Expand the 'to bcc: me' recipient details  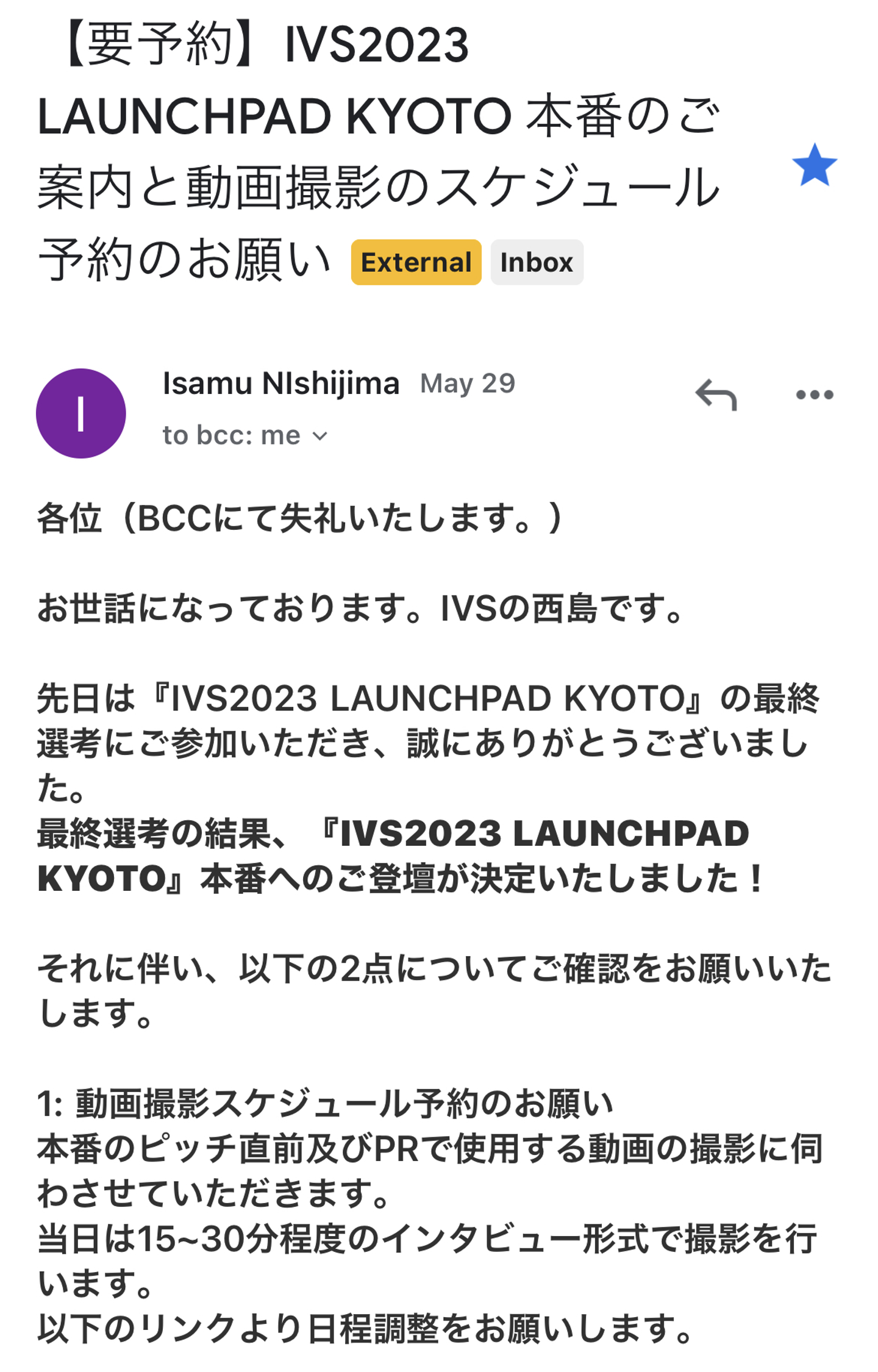pyautogui.click(x=319, y=436)
